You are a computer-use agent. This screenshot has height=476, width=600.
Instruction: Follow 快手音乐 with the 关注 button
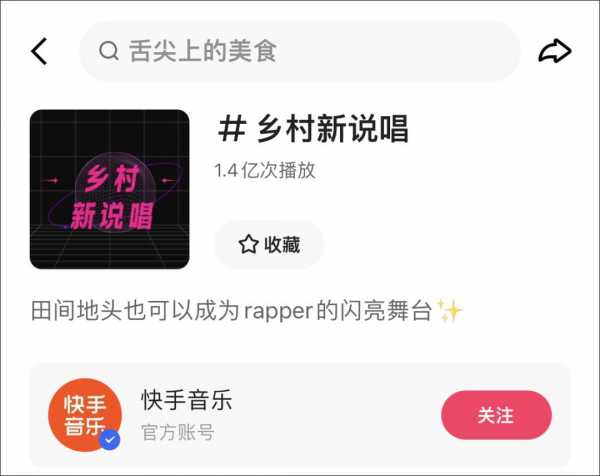point(496,415)
